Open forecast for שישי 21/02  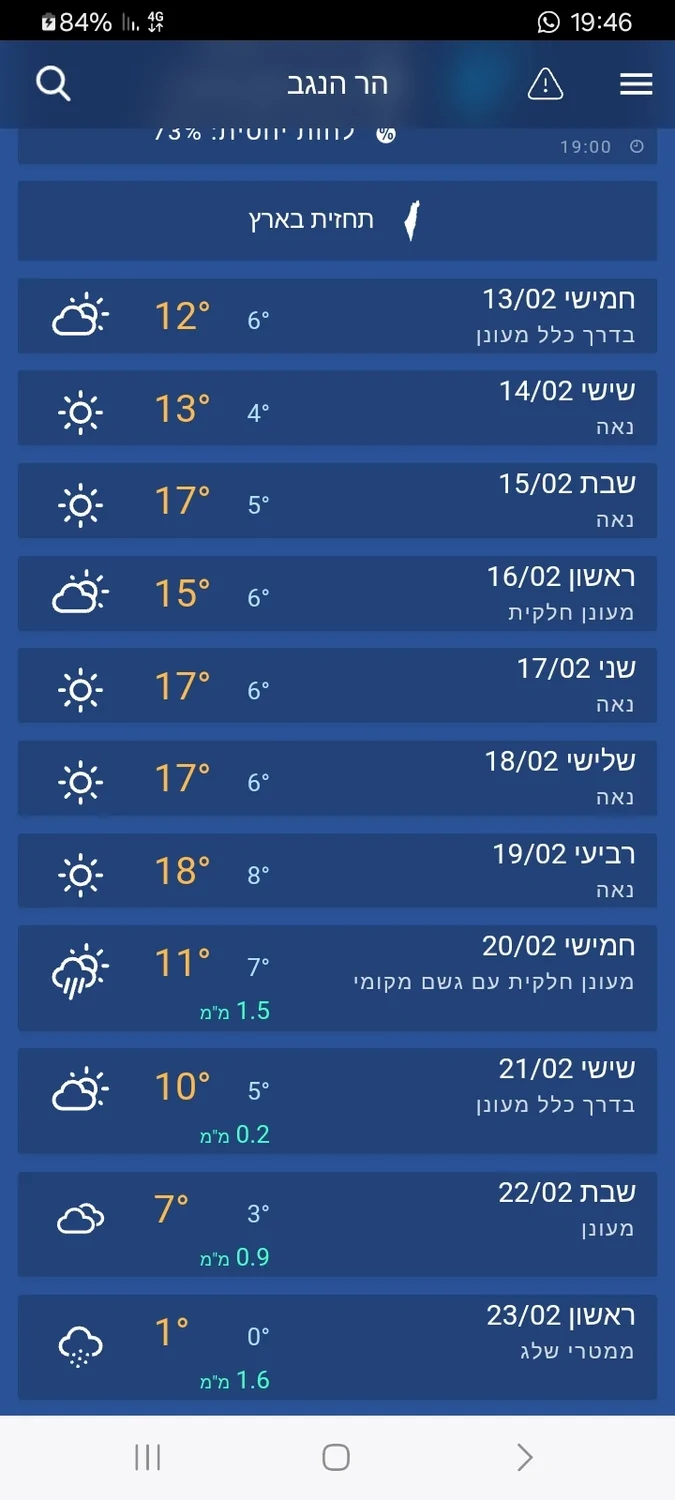tap(337, 1101)
